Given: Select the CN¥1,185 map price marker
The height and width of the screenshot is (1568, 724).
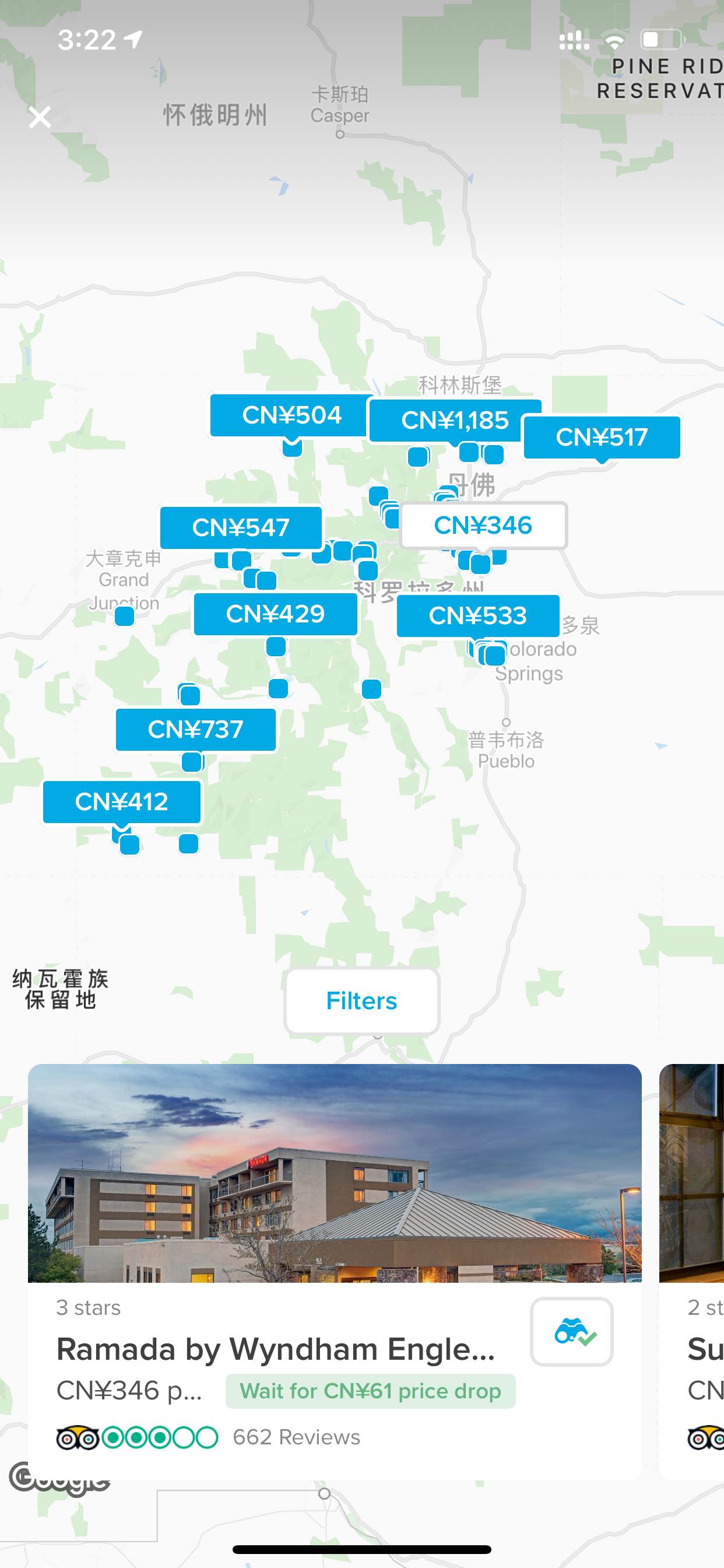Looking at the screenshot, I should (455, 420).
